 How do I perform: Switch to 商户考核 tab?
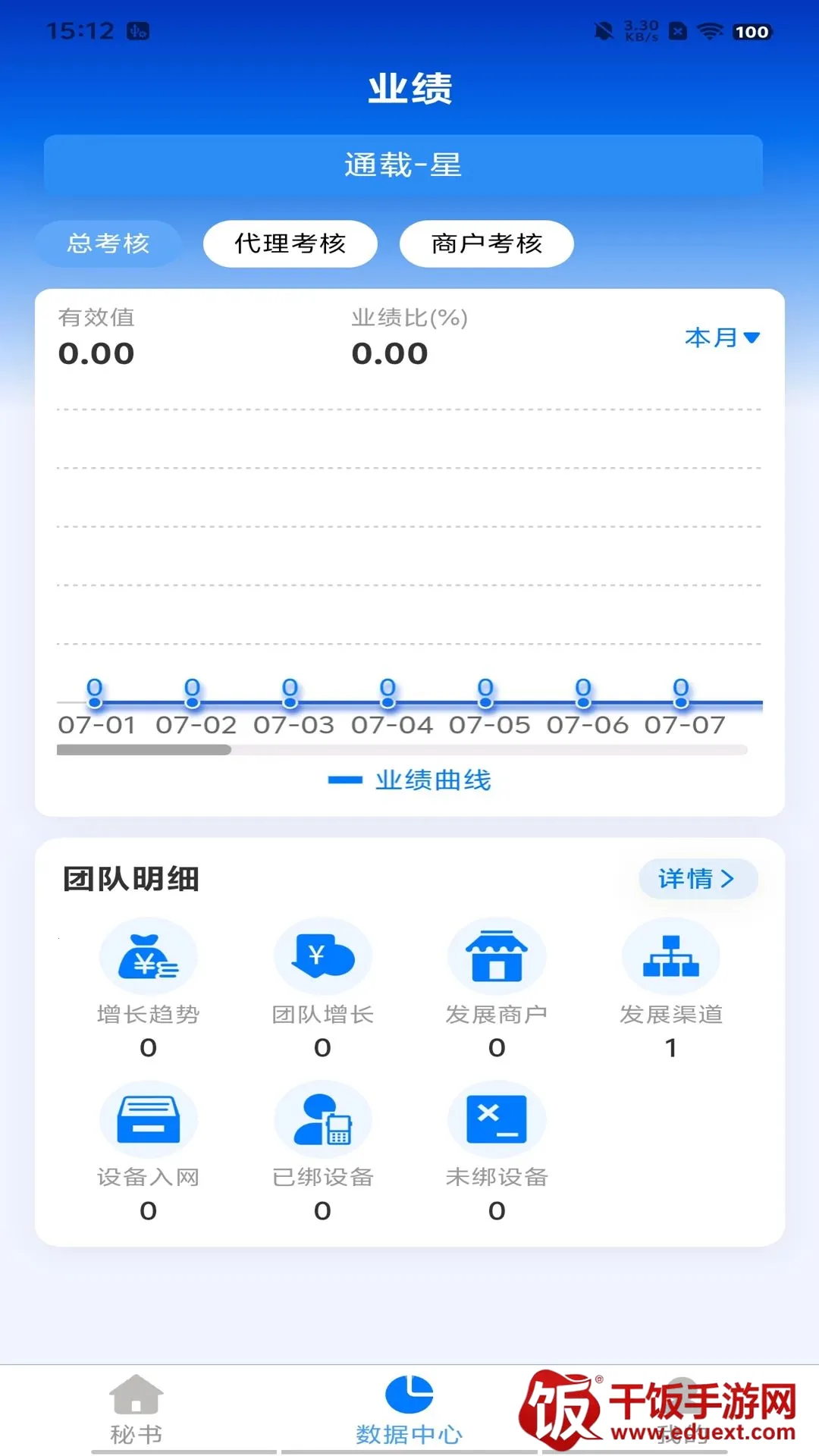[x=487, y=243]
